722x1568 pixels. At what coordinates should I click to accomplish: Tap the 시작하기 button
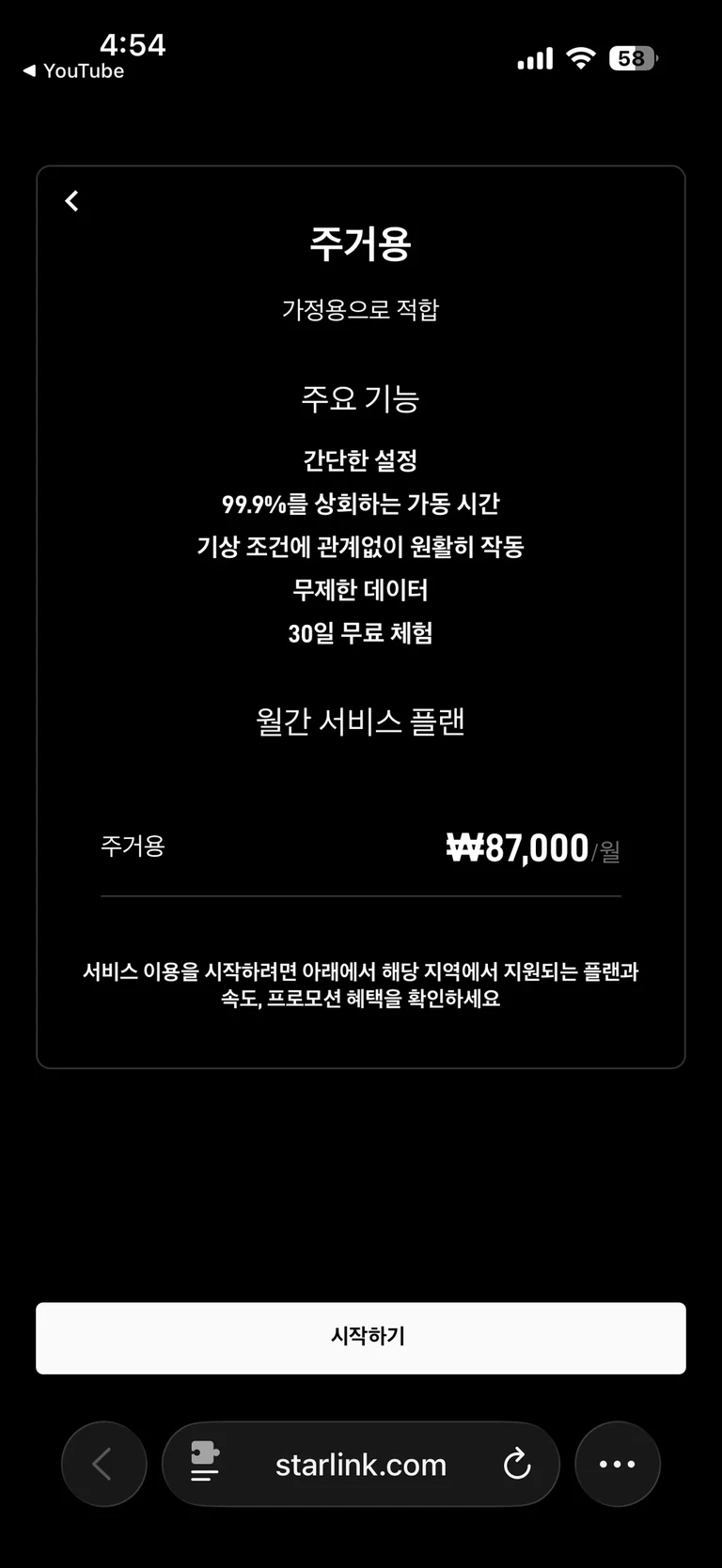pyautogui.click(x=361, y=1338)
